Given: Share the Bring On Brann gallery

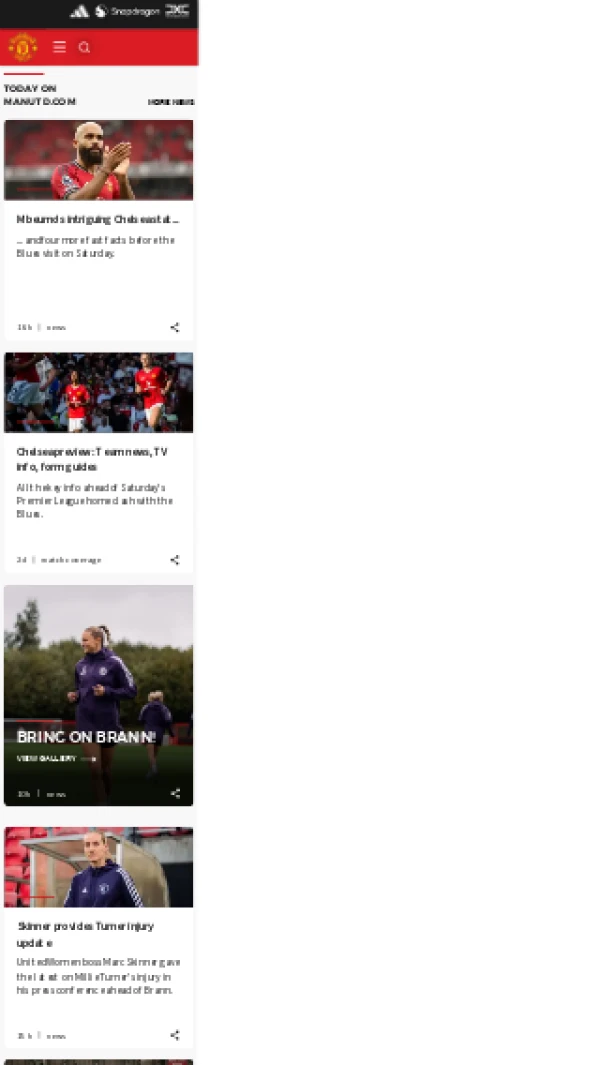Looking at the screenshot, I should (175, 793).
